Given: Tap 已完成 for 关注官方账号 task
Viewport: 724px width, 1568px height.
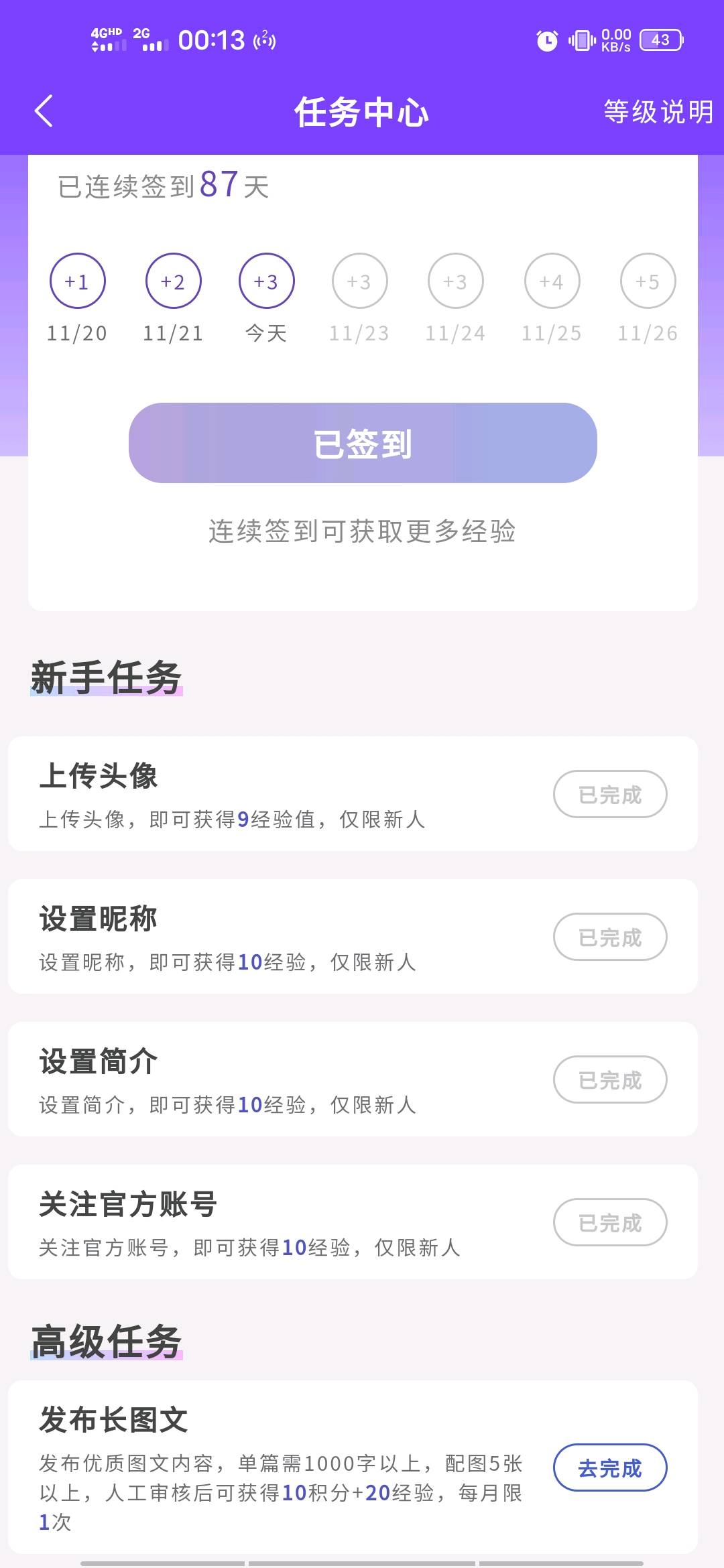Looking at the screenshot, I should [x=610, y=1223].
